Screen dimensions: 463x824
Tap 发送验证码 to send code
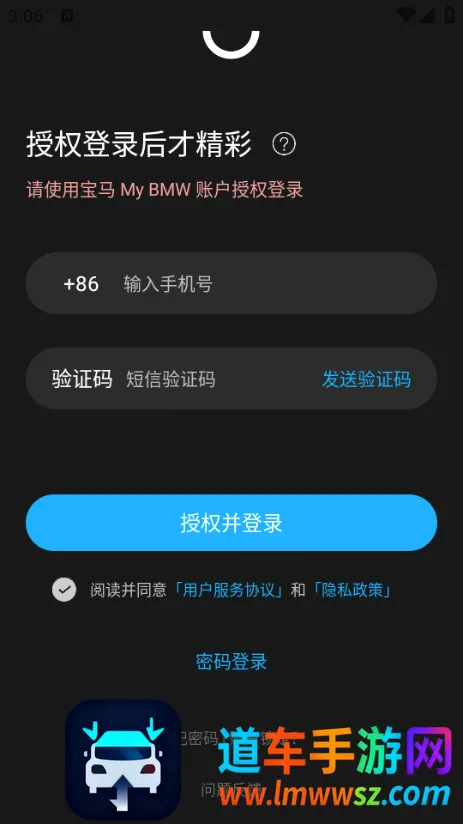pyautogui.click(x=366, y=379)
